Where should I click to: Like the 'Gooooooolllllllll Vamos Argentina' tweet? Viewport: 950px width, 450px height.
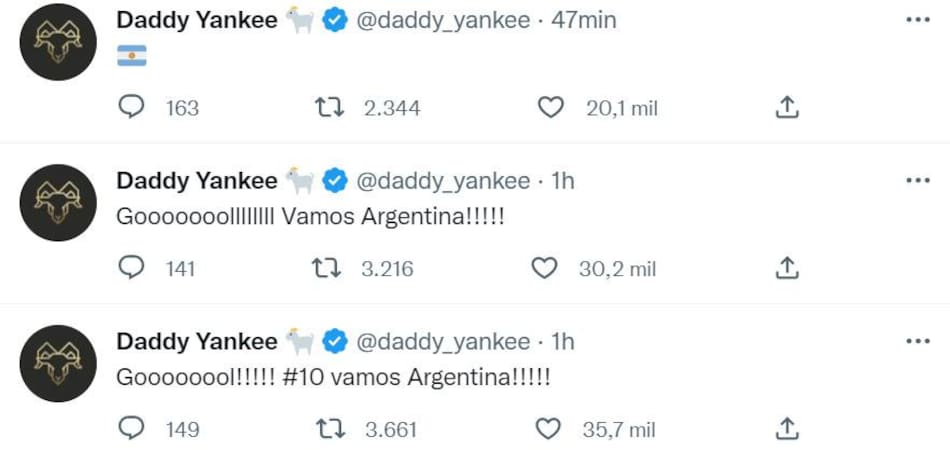543,268
